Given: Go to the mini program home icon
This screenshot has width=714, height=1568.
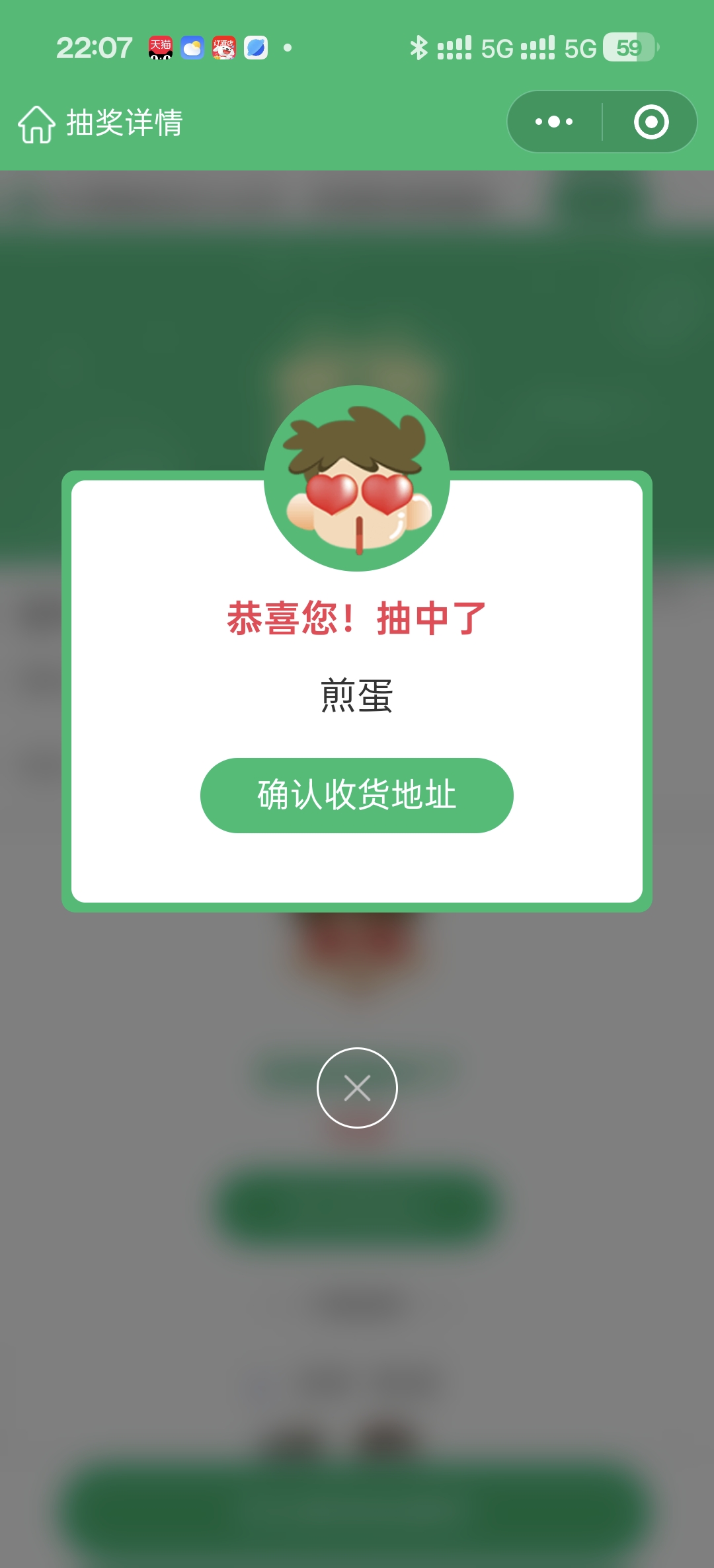Looking at the screenshot, I should [x=36, y=124].
